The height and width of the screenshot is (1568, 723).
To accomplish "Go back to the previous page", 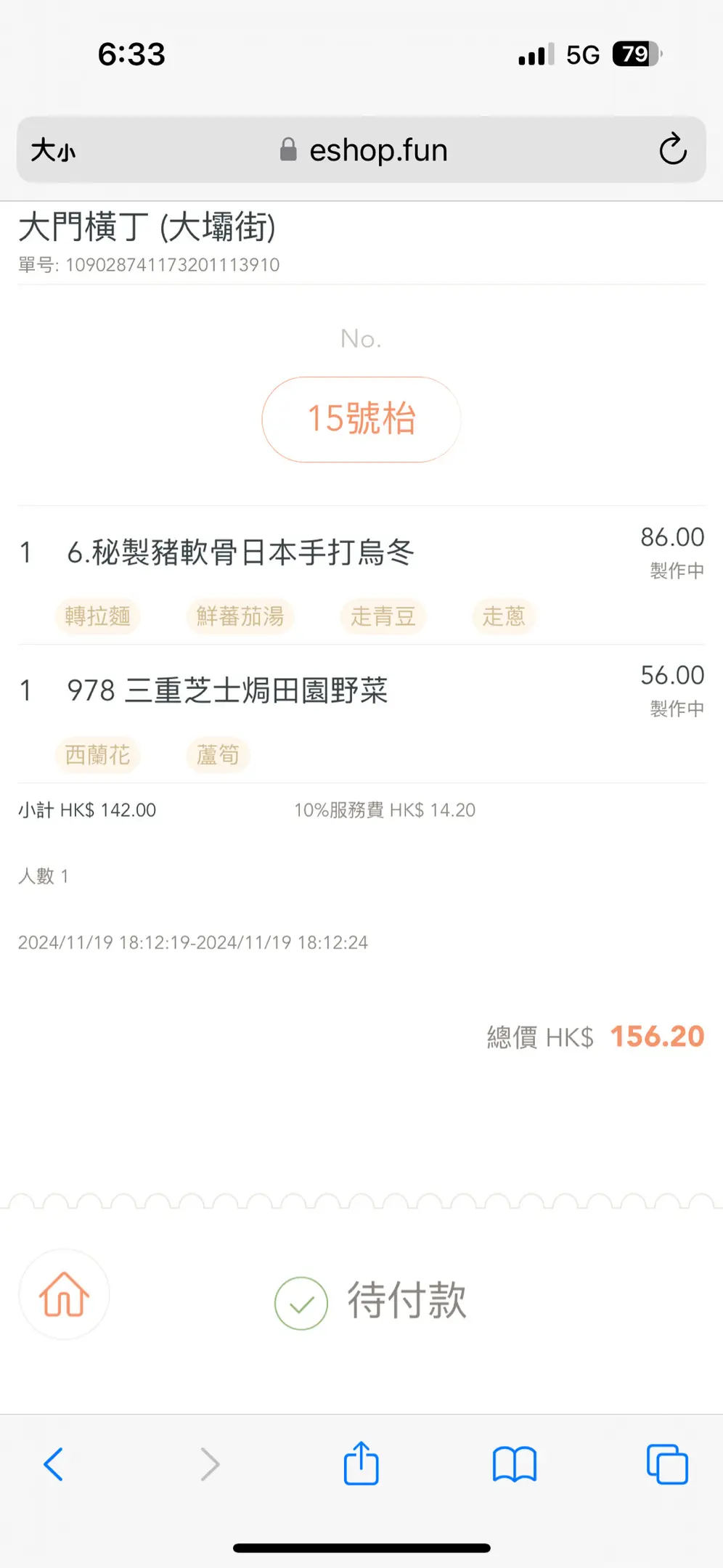I will click(x=54, y=1464).
